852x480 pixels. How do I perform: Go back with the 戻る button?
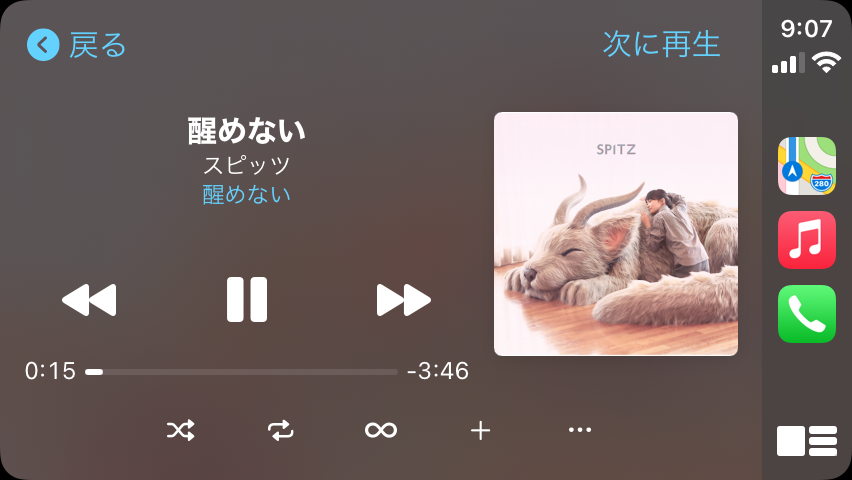pos(77,45)
